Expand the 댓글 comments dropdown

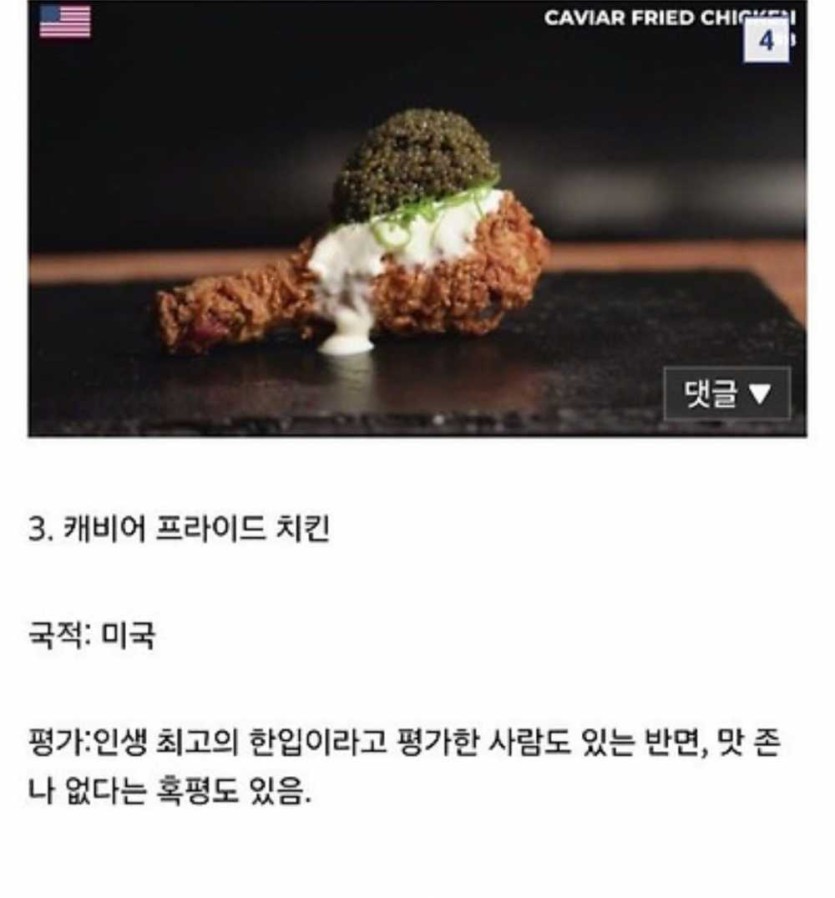(x=727, y=394)
